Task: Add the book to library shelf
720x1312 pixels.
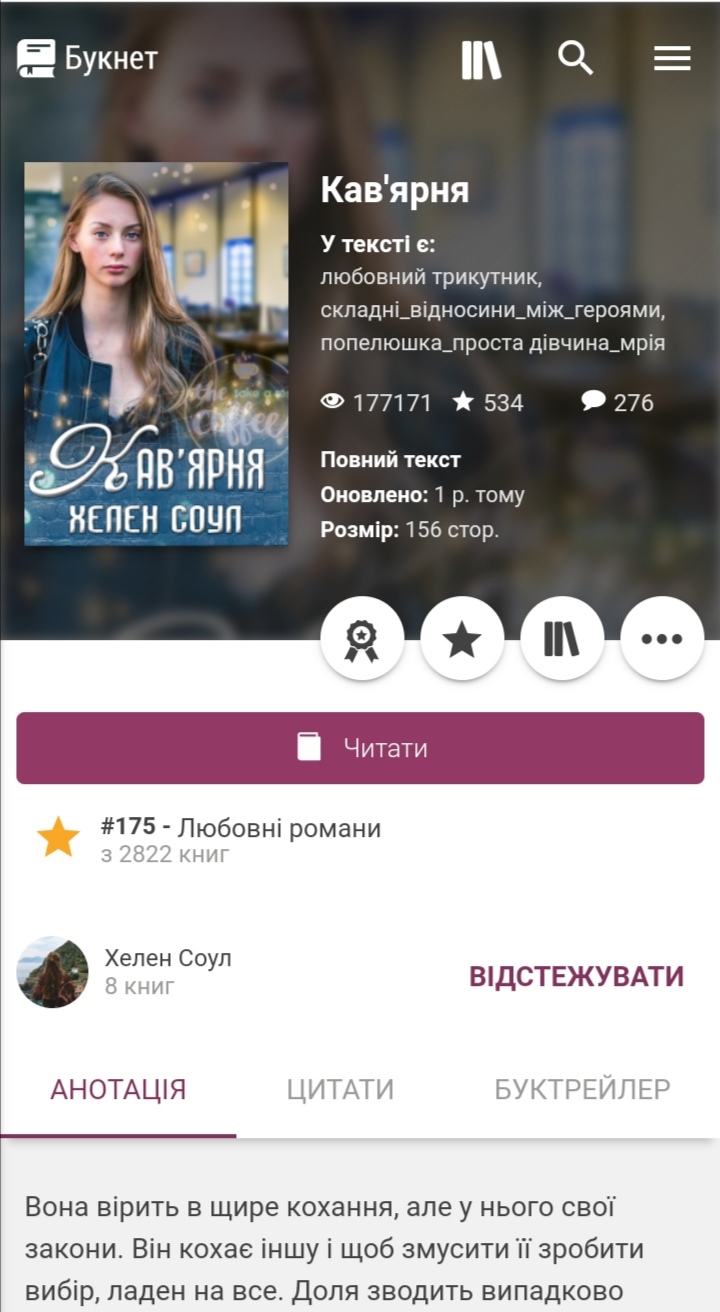Action: 562,639
